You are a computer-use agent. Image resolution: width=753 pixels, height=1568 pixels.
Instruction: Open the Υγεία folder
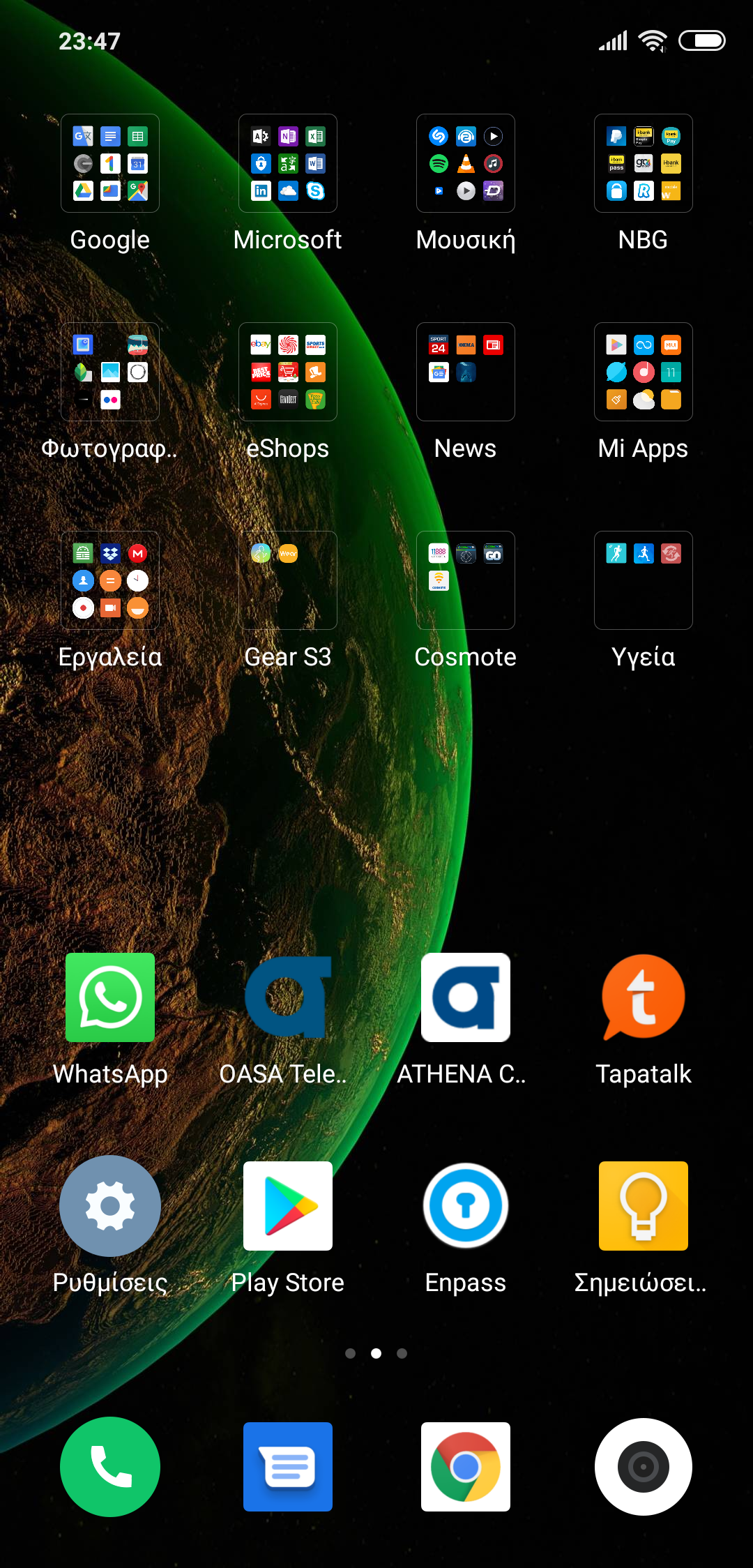pos(643,580)
